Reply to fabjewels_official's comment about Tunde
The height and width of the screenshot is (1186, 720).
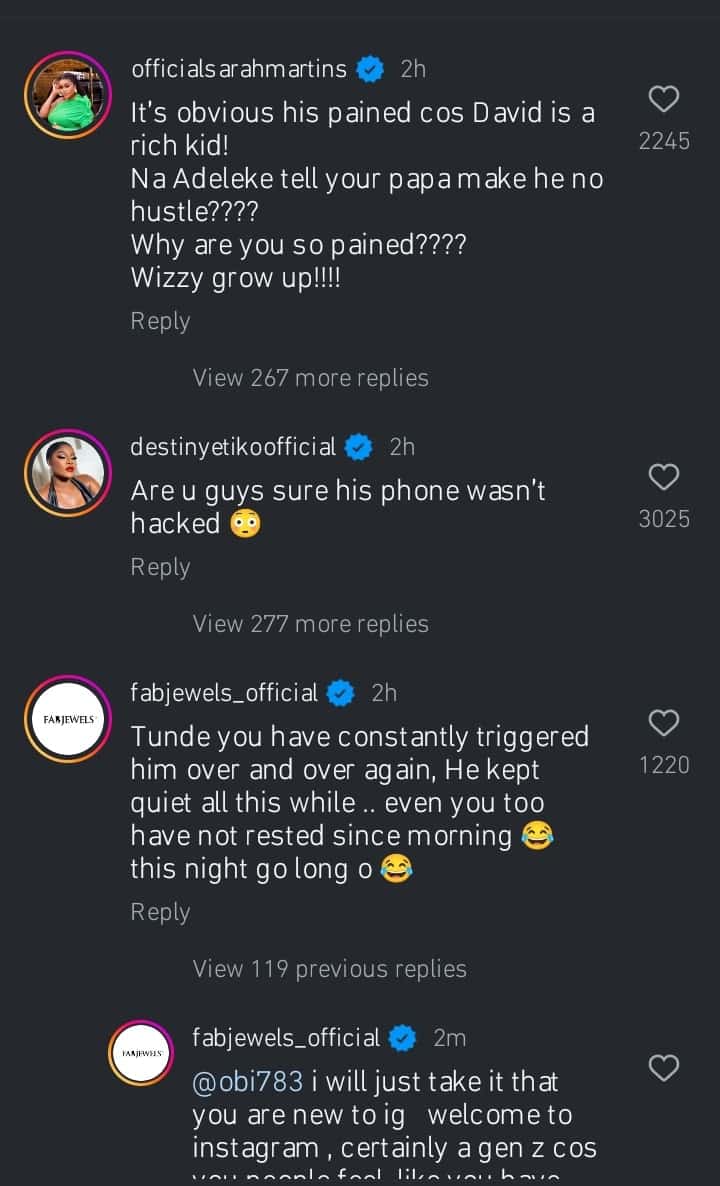[160, 912]
